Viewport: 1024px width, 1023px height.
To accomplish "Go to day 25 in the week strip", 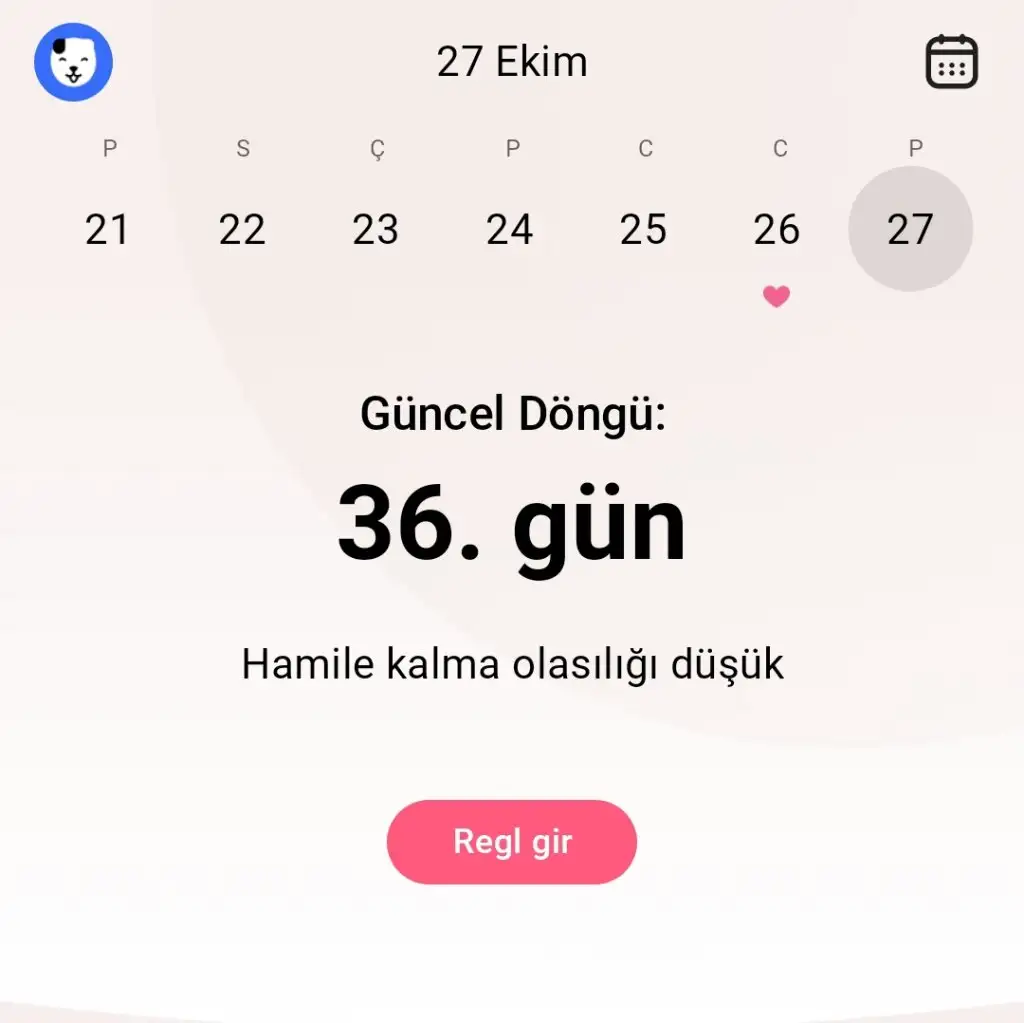I will pos(643,229).
